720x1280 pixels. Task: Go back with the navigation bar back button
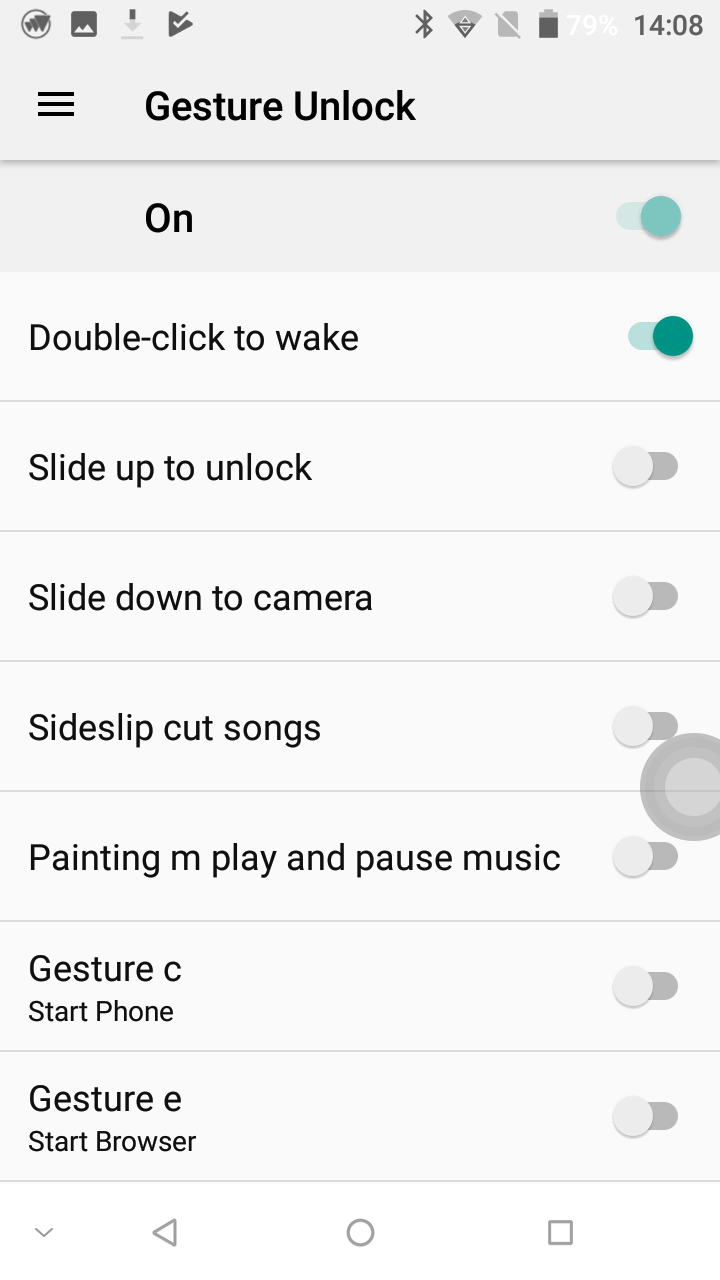point(165,1232)
